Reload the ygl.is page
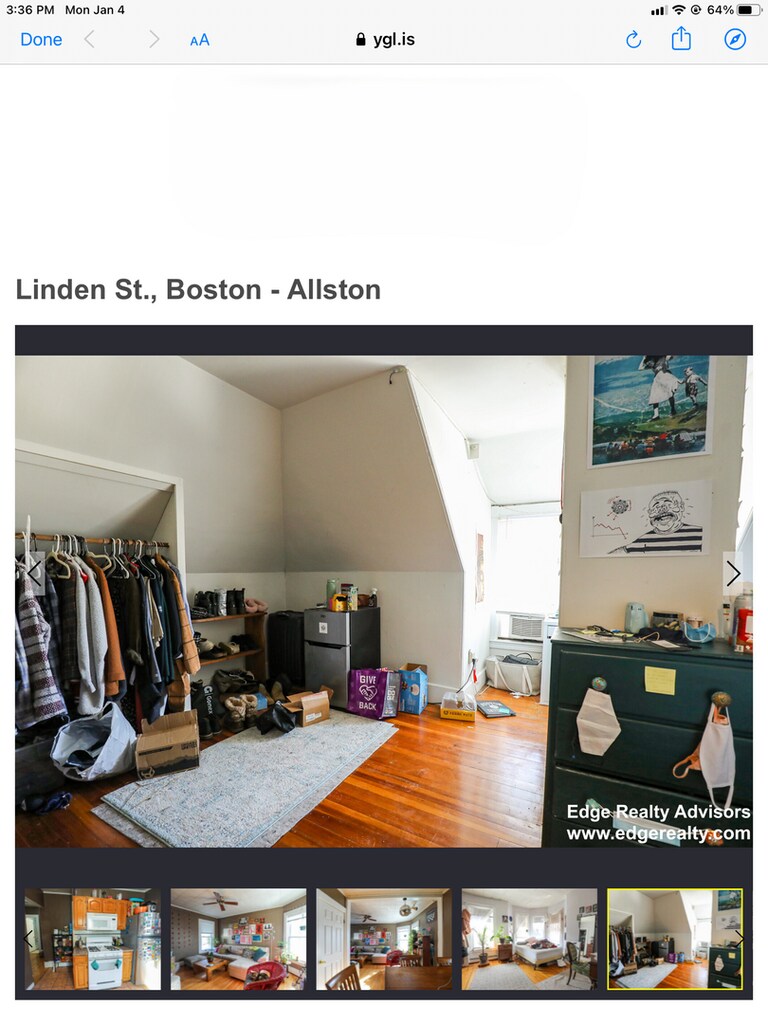Image resolution: width=768 pixels, height=1024 pixels. (x=633, y=40)
